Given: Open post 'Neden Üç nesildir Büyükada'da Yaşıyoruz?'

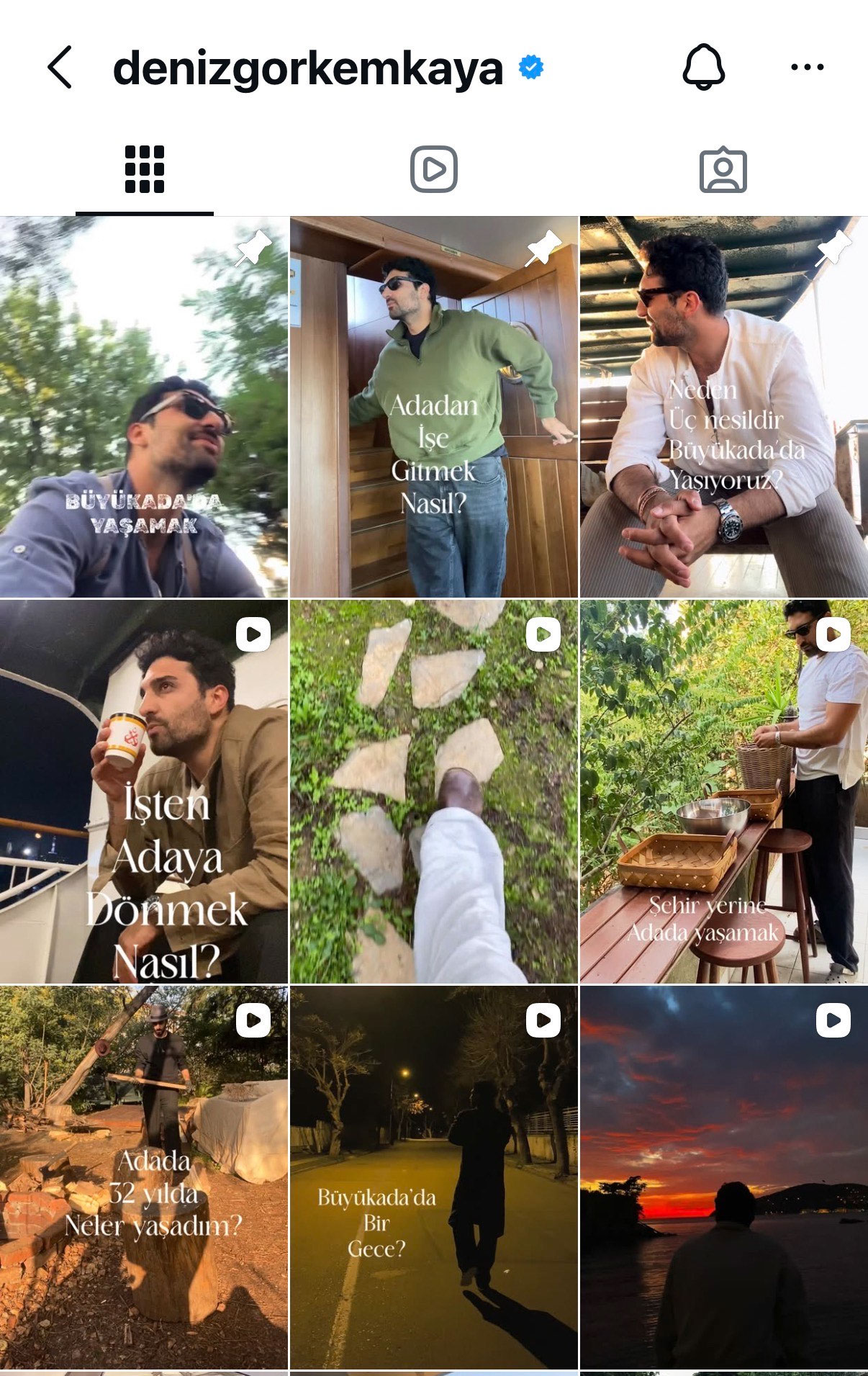Looking at the screenshot, I should (723, 408).
